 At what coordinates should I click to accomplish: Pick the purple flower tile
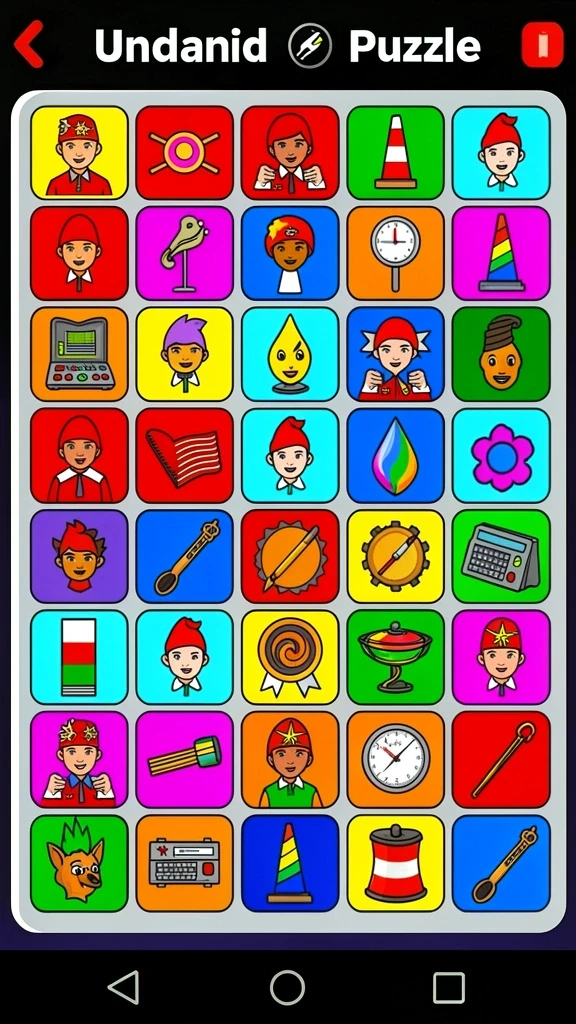[x=501, y=455]
